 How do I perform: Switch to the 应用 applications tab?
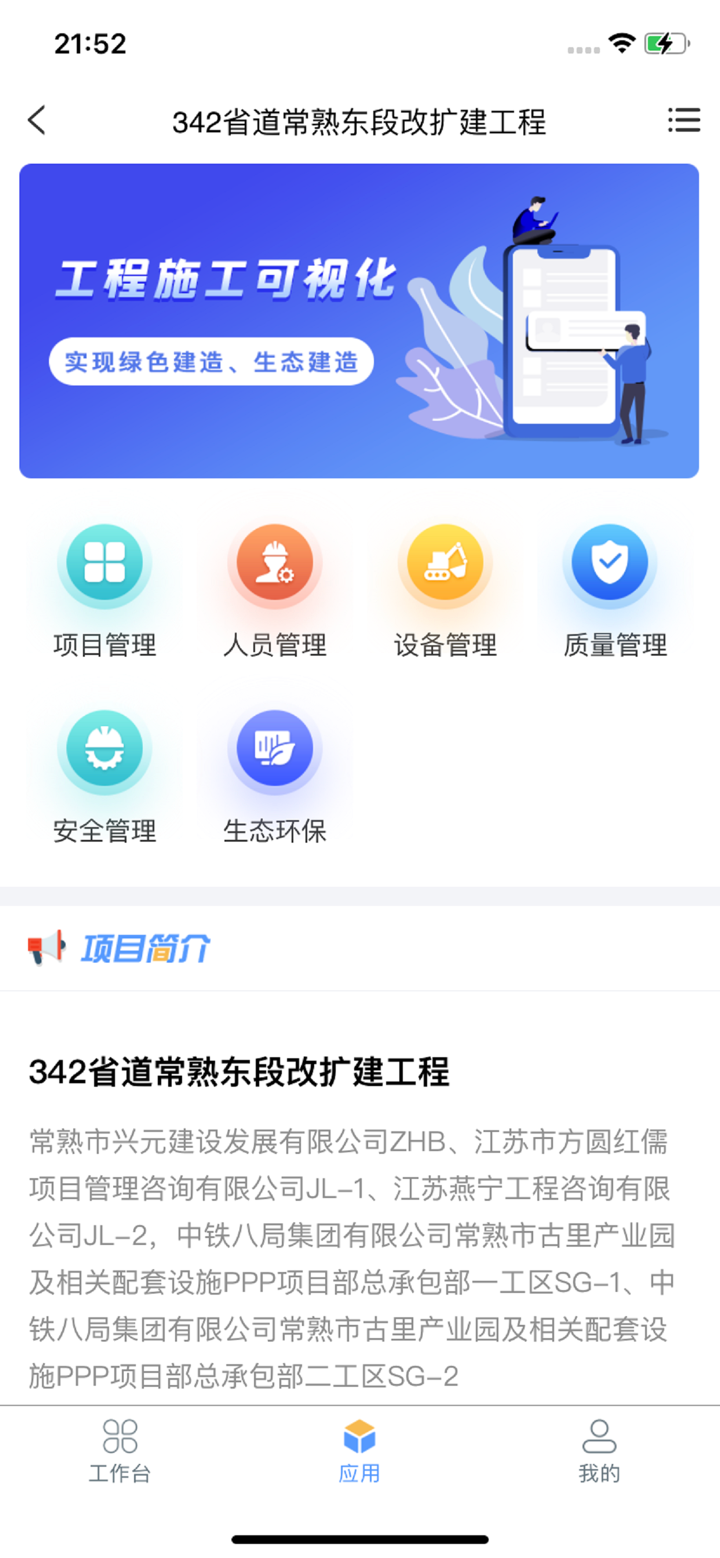pyautogui.click(x=359, y=1450)
